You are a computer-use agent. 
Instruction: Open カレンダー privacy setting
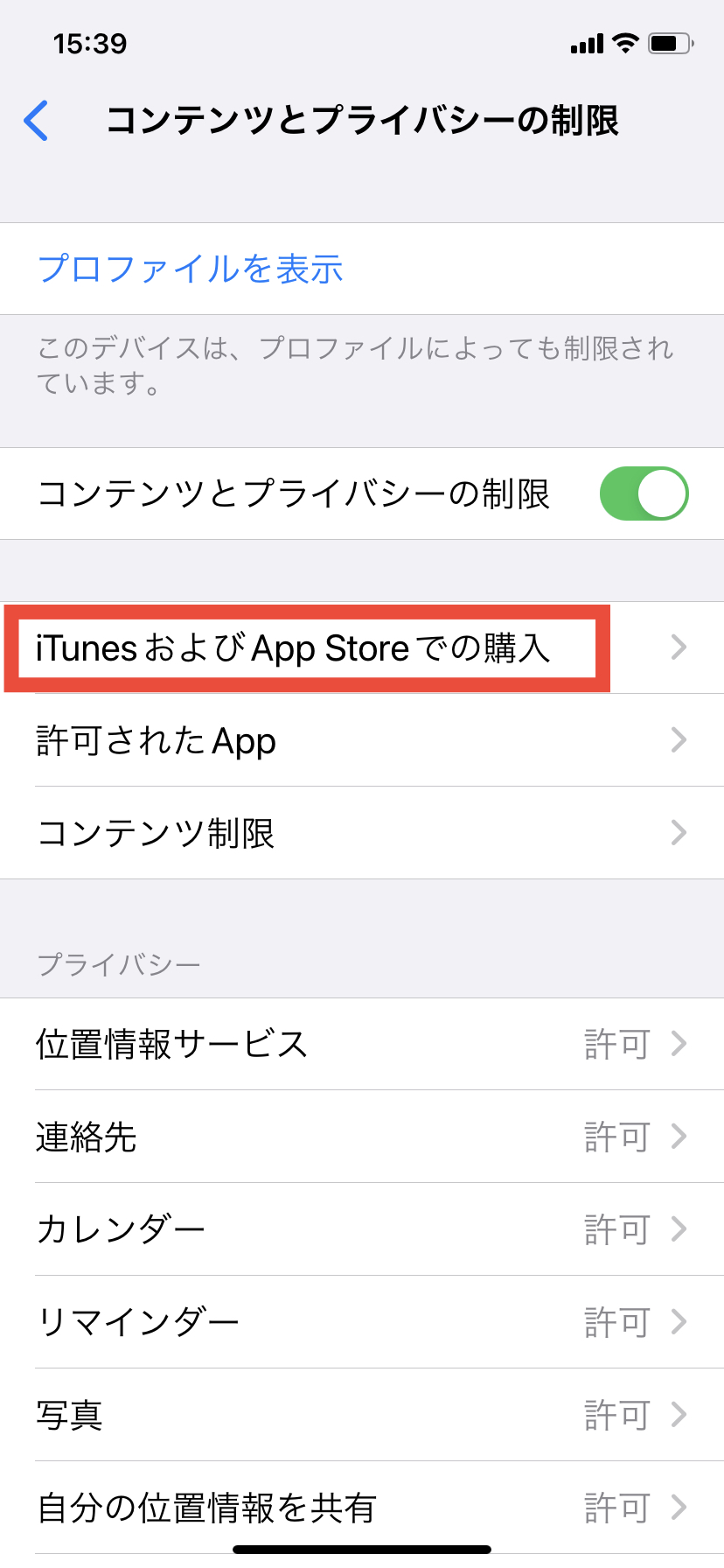click(362, 1229)
